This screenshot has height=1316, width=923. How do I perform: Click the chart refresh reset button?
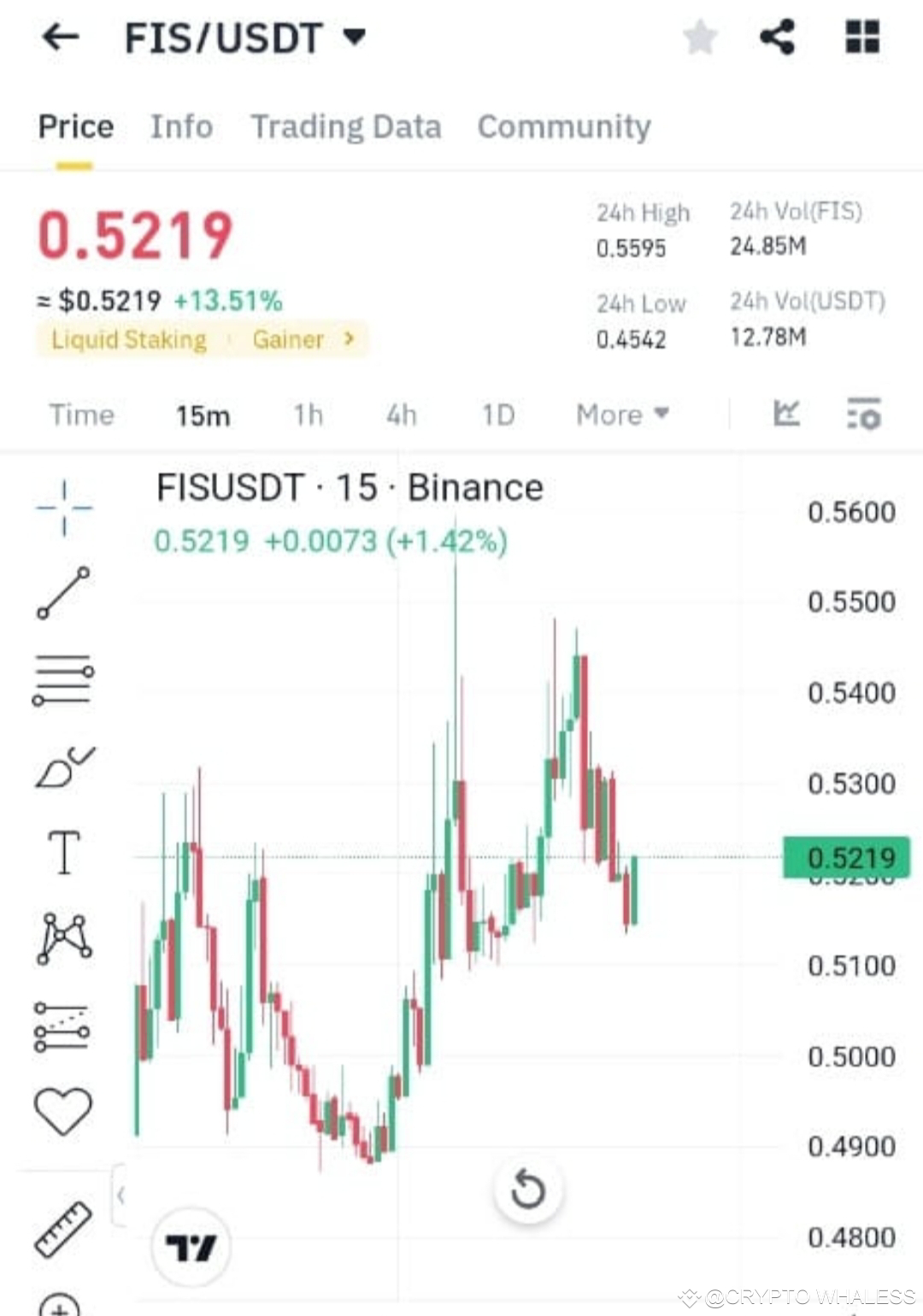click(528, 1190)
